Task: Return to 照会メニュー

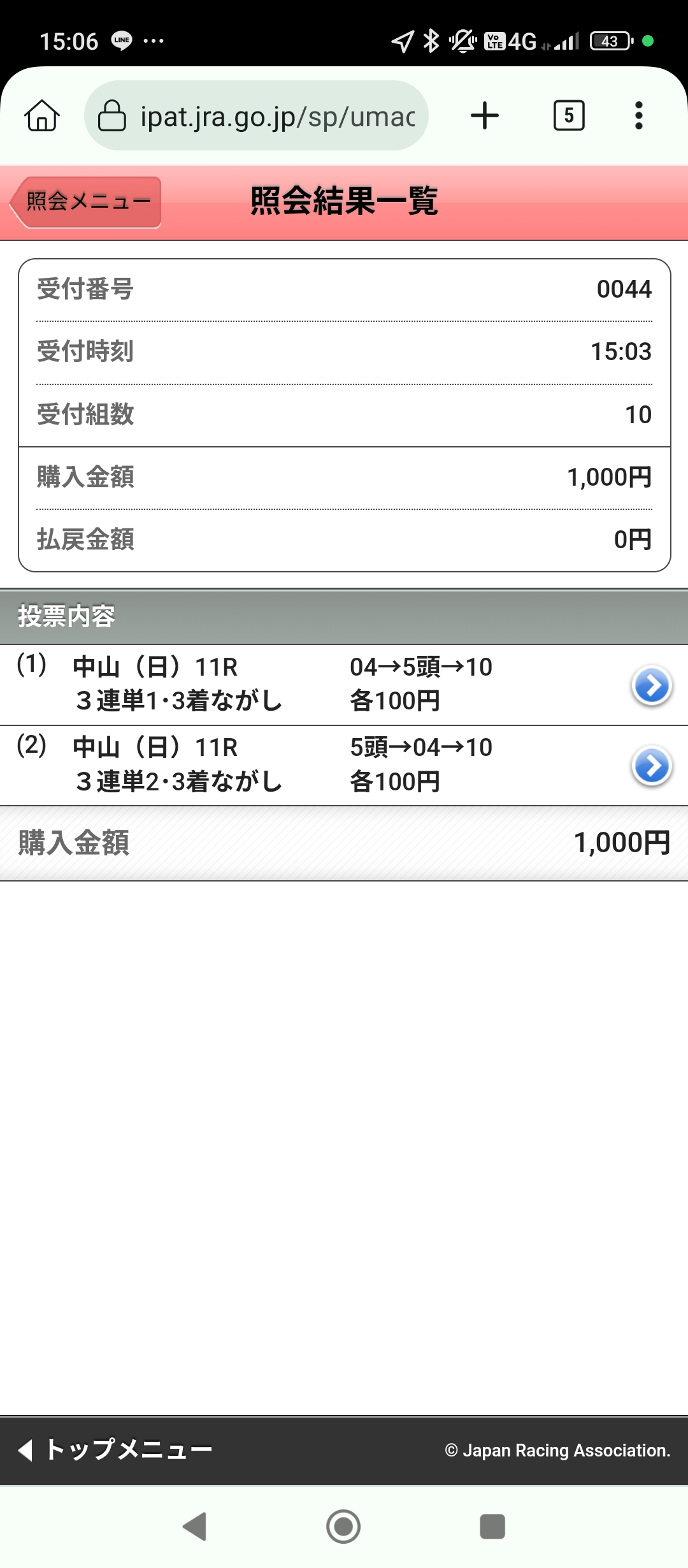Action: click(87, 202)
